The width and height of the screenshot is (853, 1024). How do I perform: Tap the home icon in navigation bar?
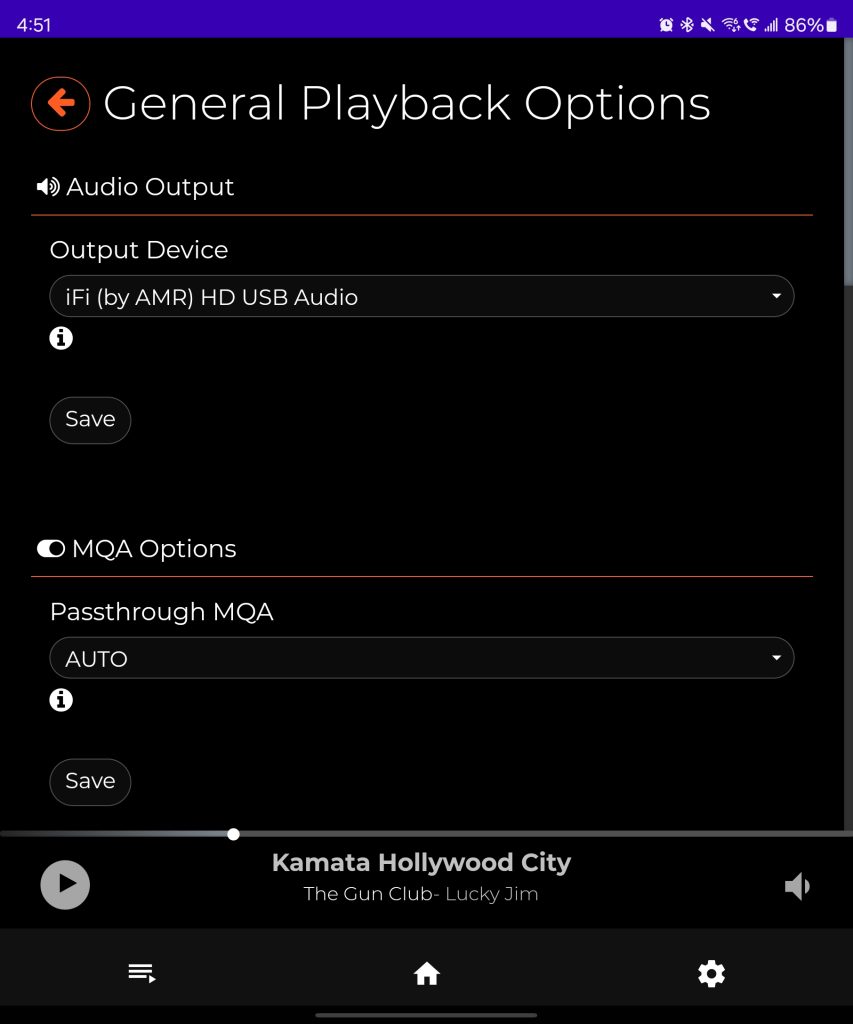[x=426, y=971]
